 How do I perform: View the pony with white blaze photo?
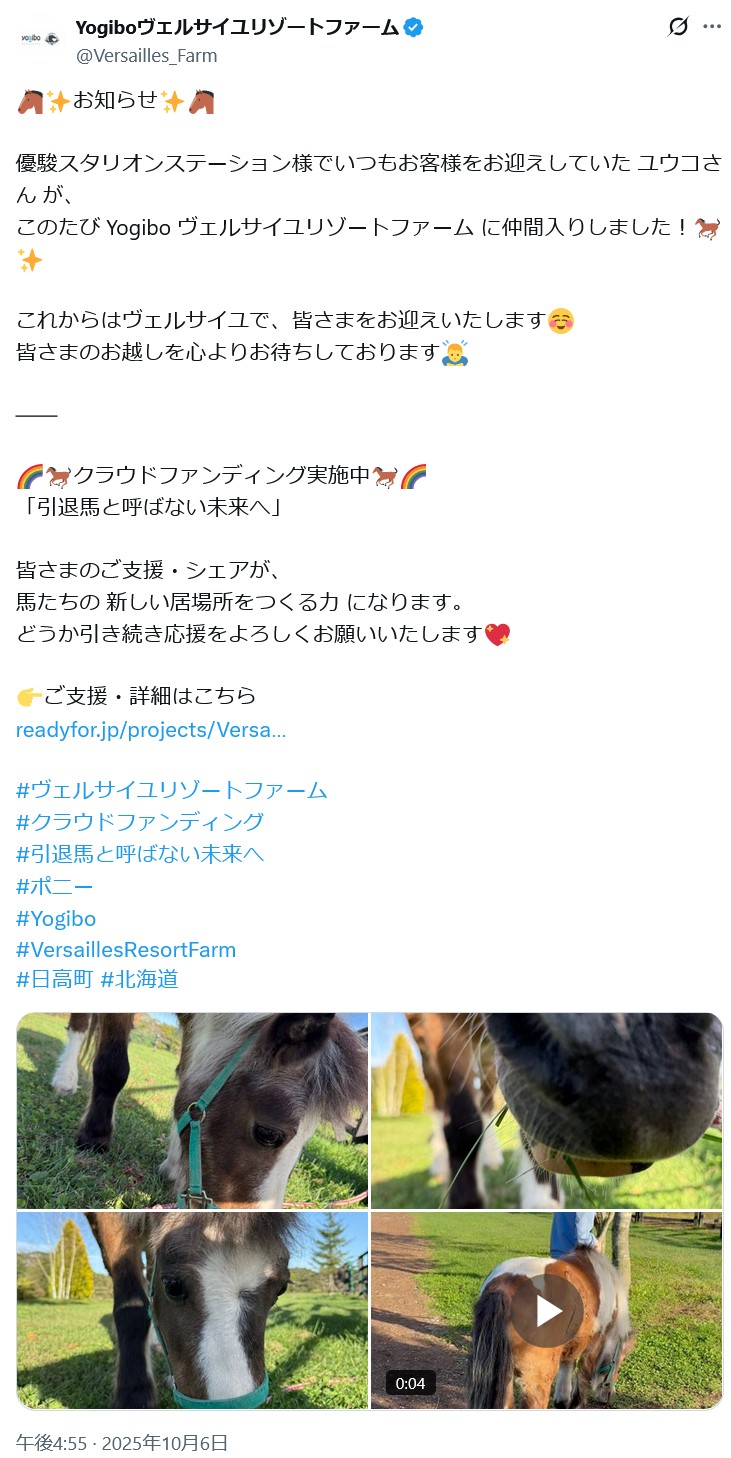click(x=192, y=1310)
